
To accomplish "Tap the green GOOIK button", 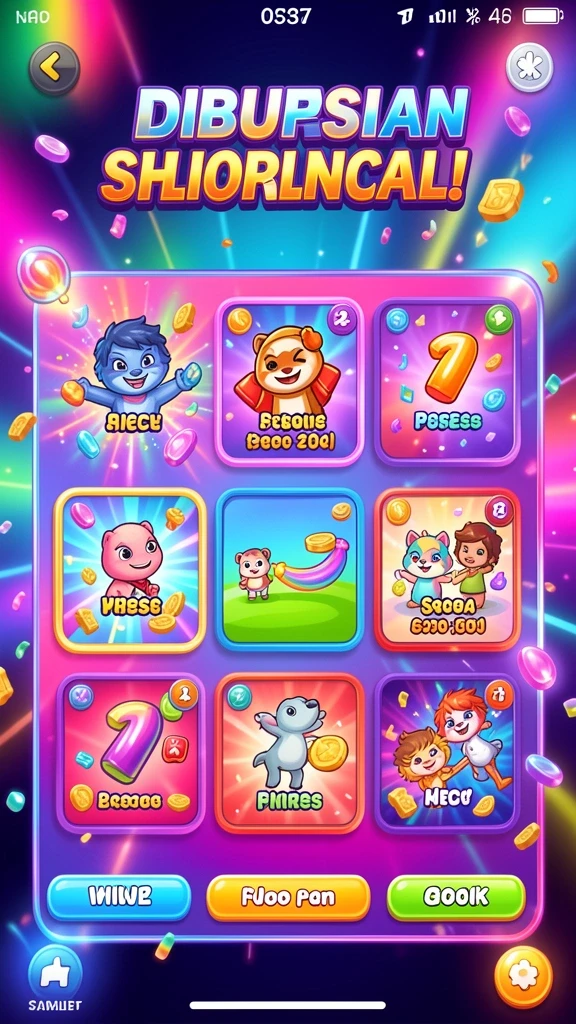I will tap(456, 897).
